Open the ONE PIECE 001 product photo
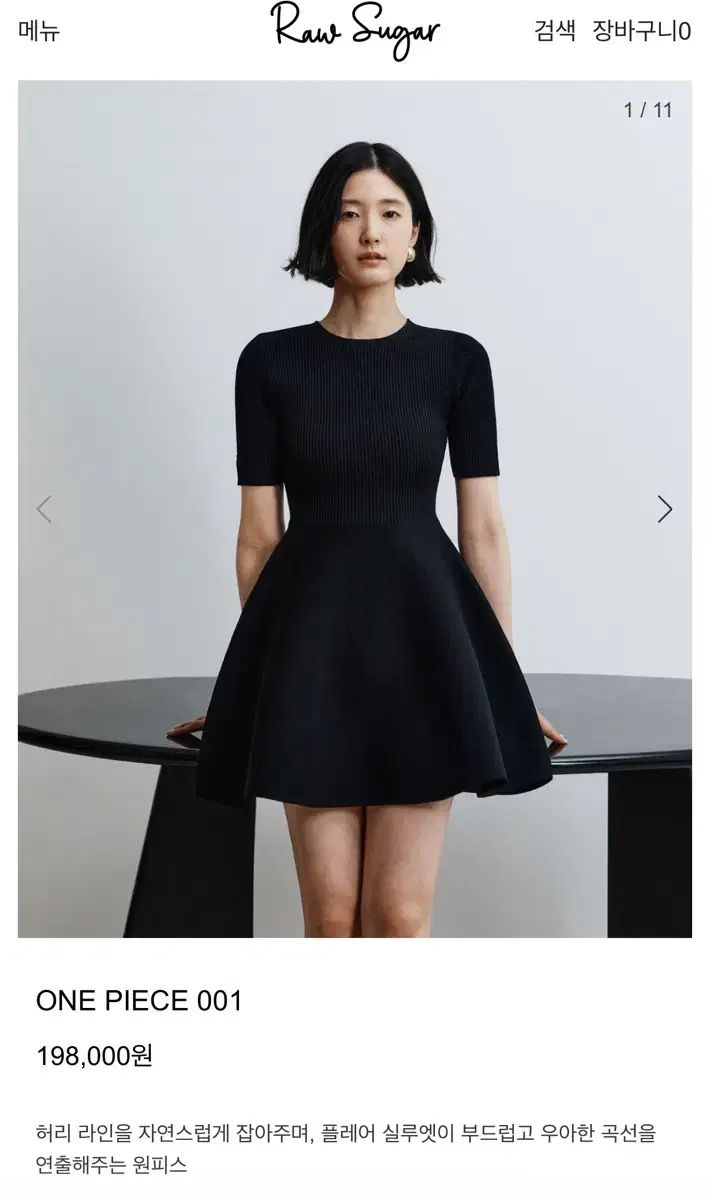The width and height of the screenshot is (710, 1200). click(355, 509)
